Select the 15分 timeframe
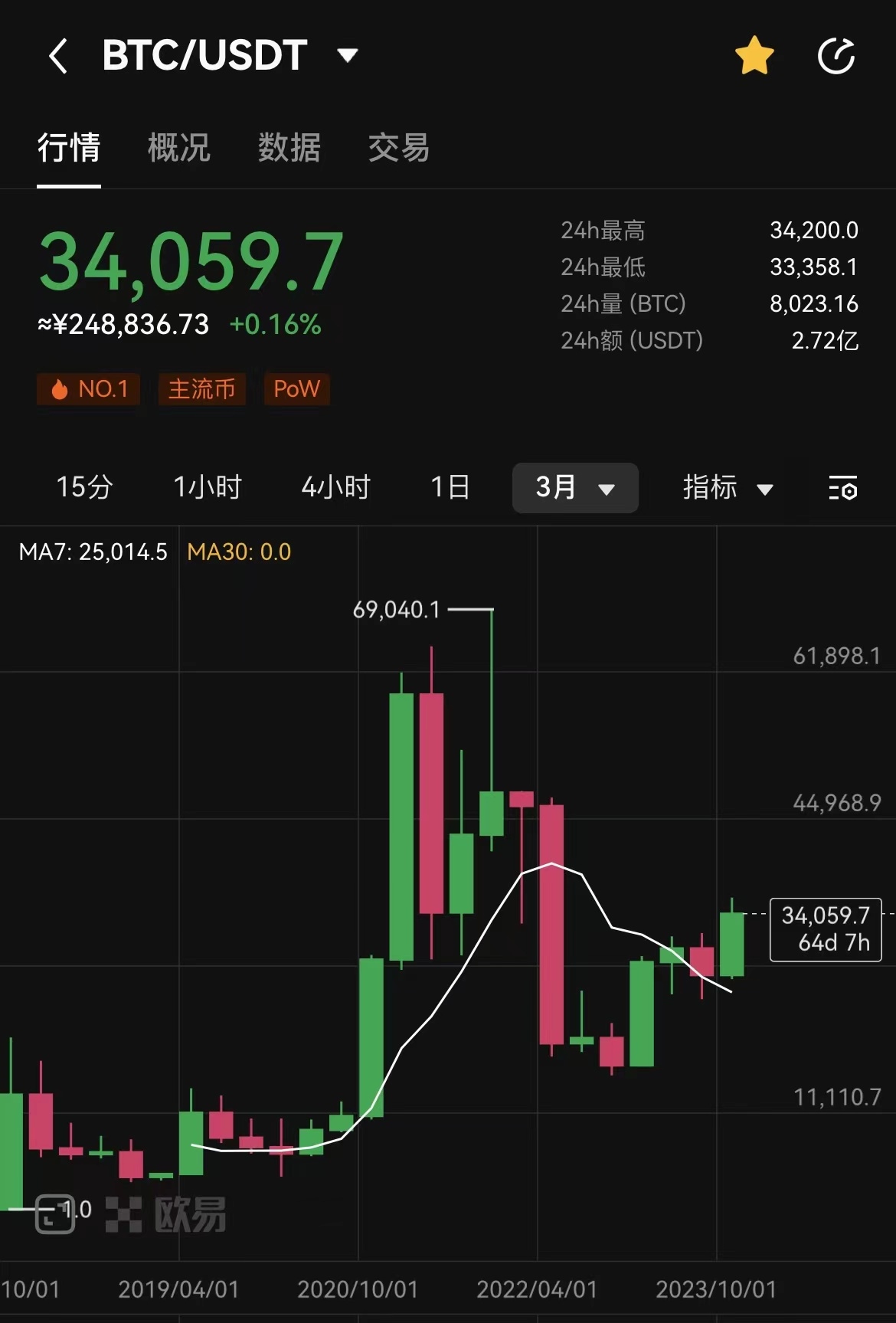 84,487
